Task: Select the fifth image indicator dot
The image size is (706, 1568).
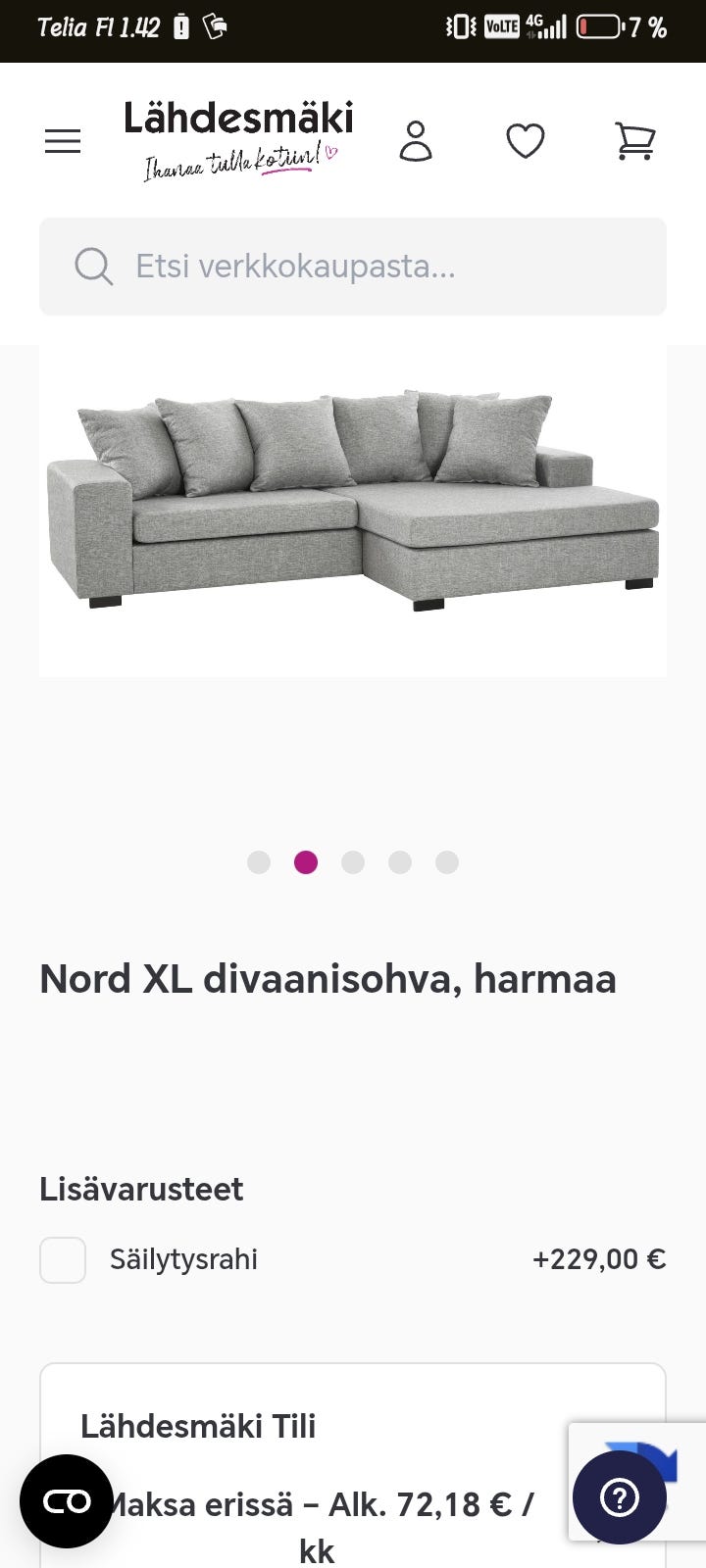Action: pos(447,862)
